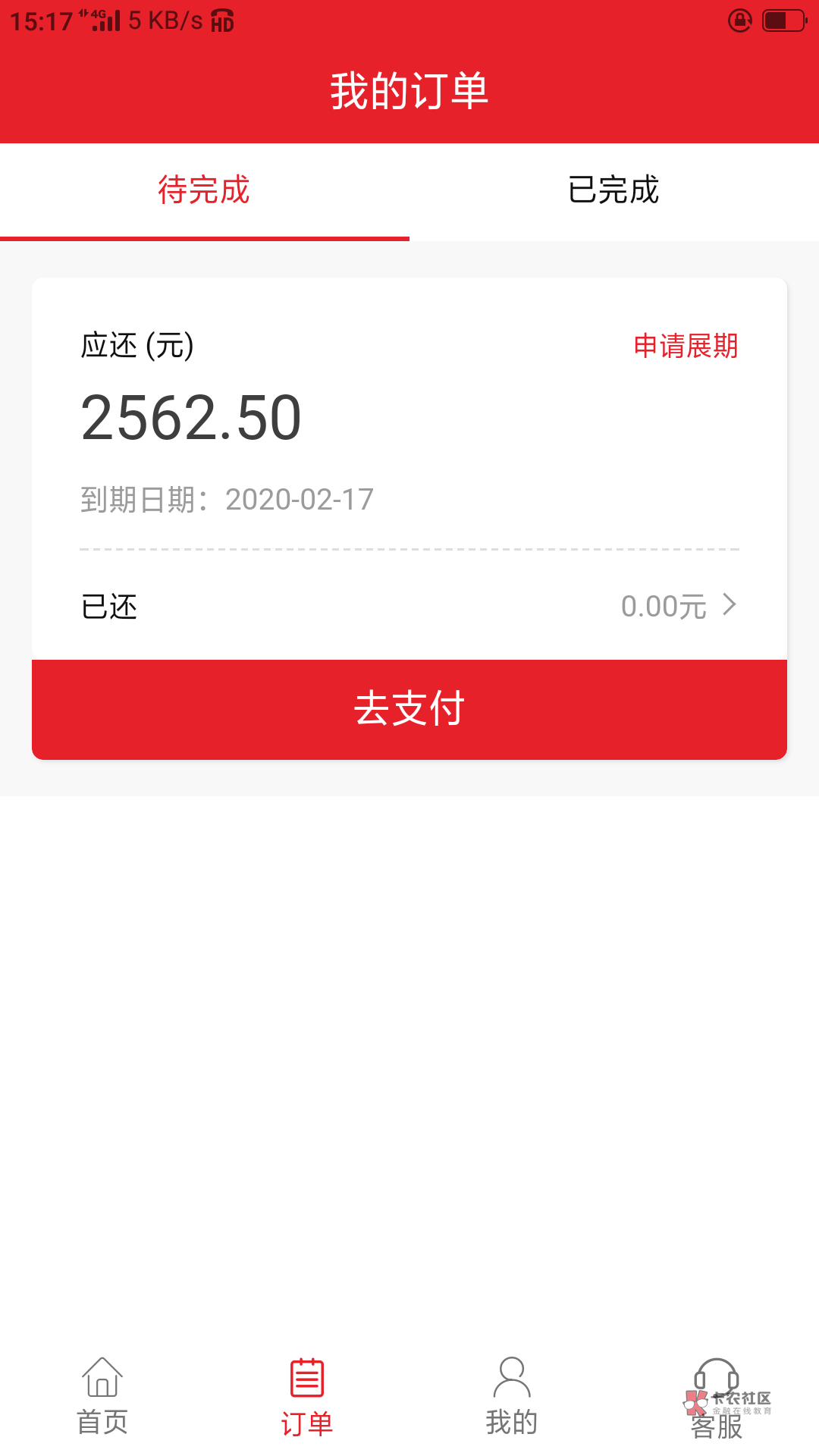Open the 已还 repaid amount details

(x=409, y=606)
